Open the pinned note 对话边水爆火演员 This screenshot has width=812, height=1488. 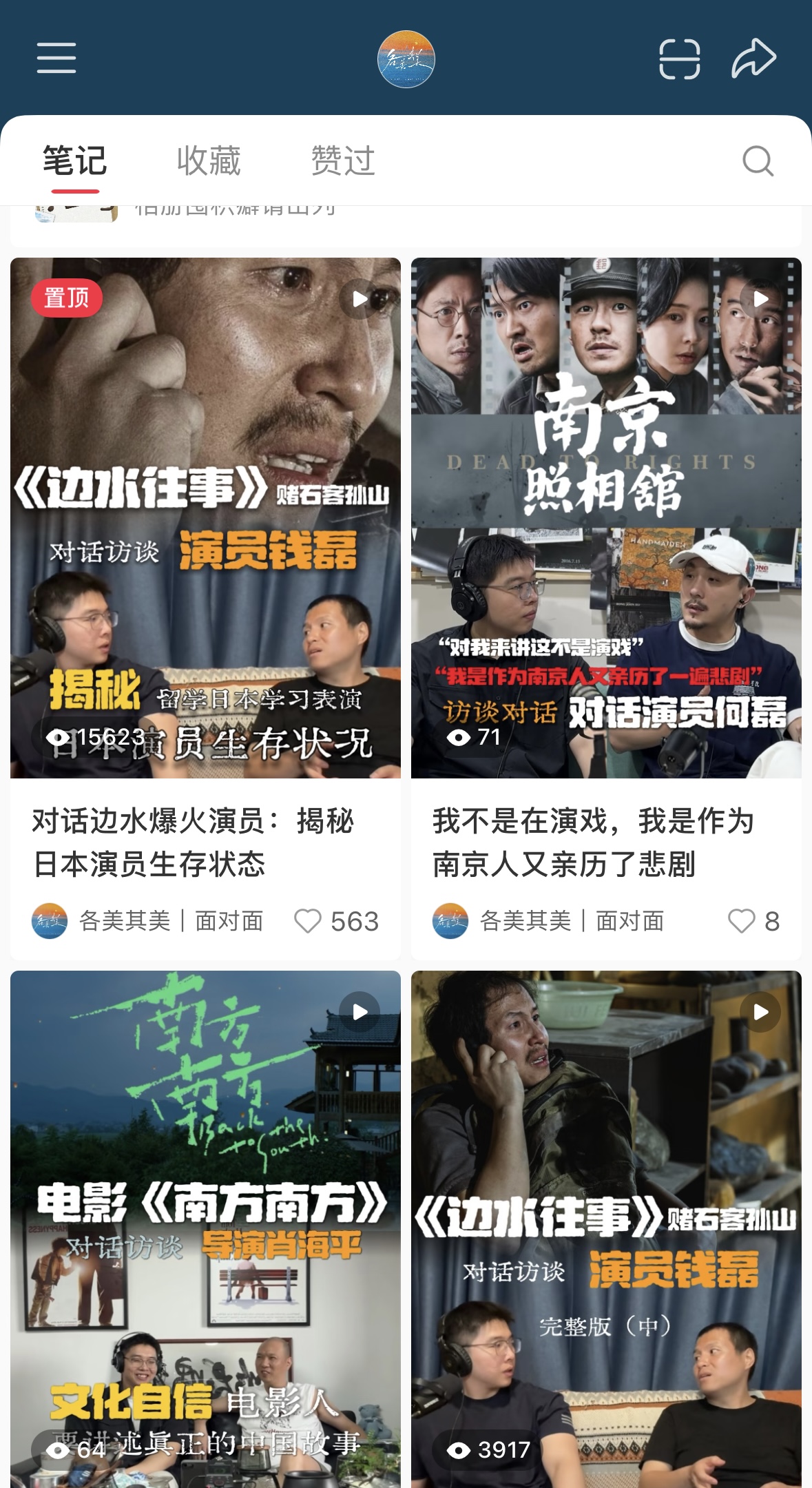[205, 518]
